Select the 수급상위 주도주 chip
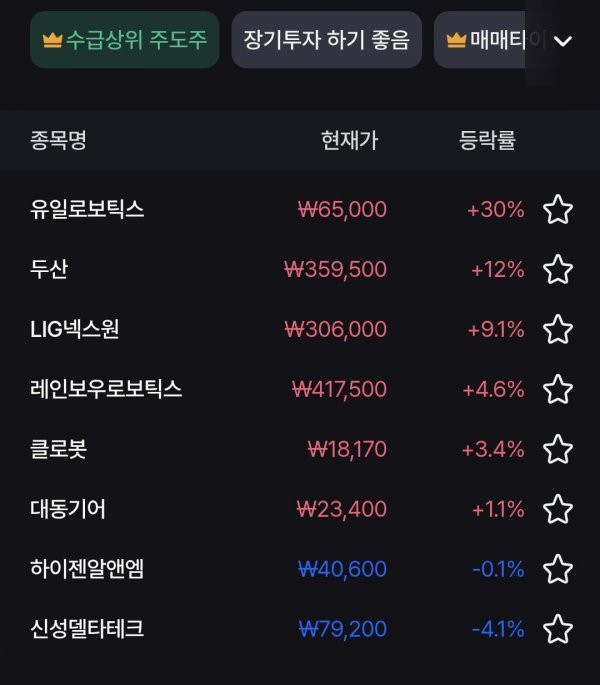Image resolution: width=600 pixels, height=685 pixels. point(124,40)
